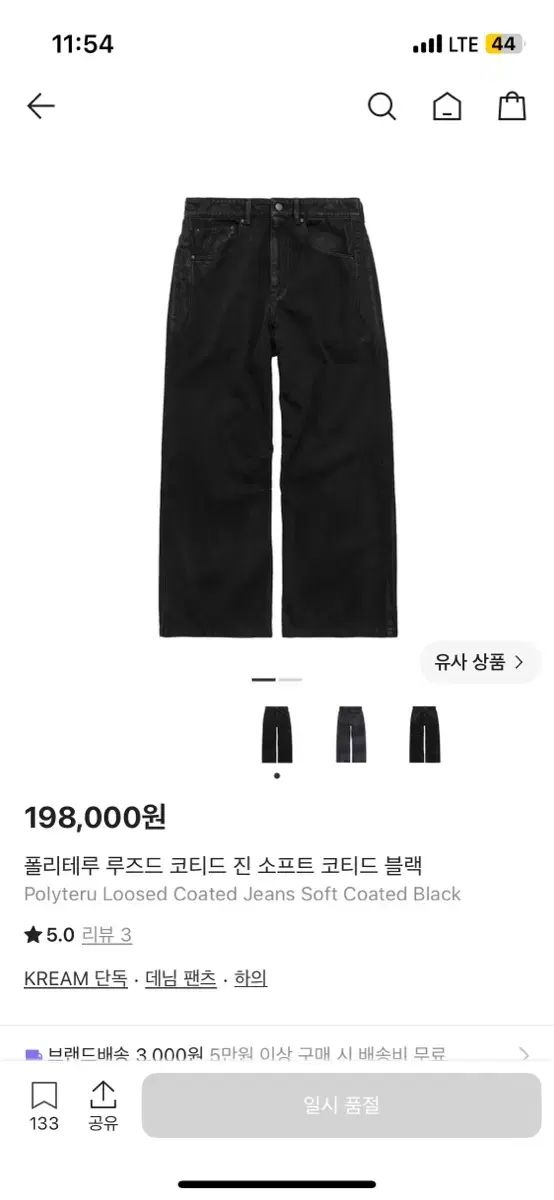Go back with the arrow icon

(41, 106)
